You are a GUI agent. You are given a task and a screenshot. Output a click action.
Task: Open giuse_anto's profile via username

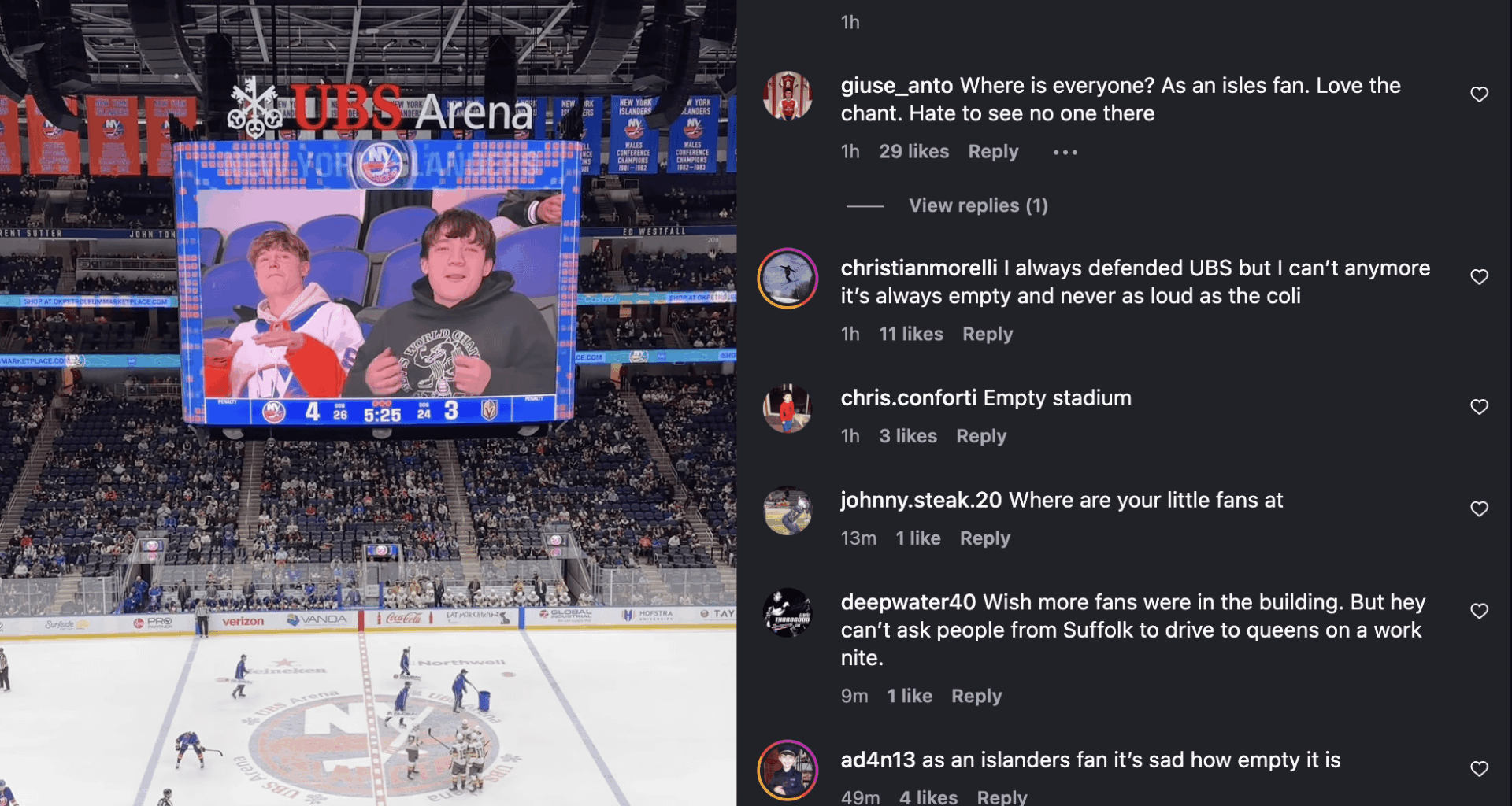pos(896,85)
